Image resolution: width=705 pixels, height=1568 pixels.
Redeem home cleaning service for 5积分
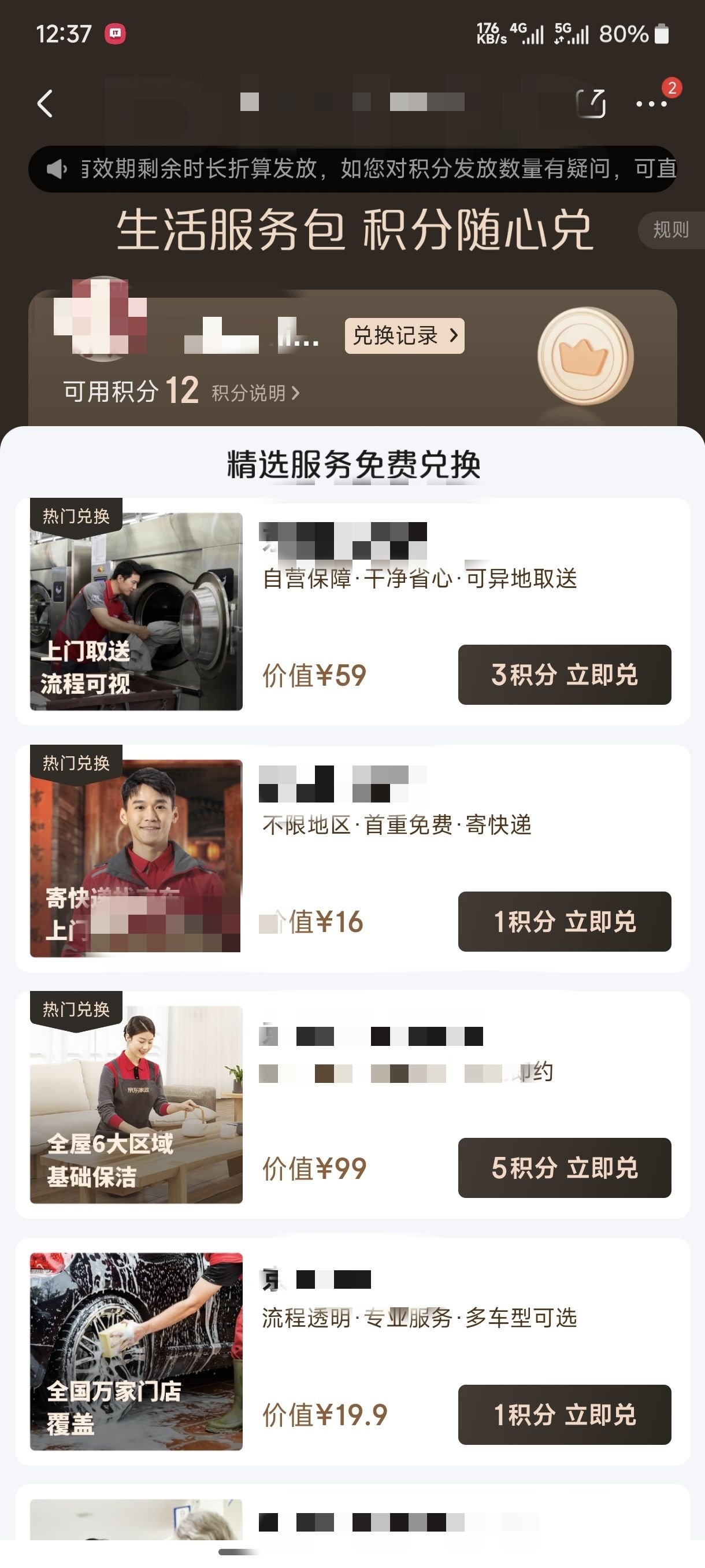[x=564, y=1167]
